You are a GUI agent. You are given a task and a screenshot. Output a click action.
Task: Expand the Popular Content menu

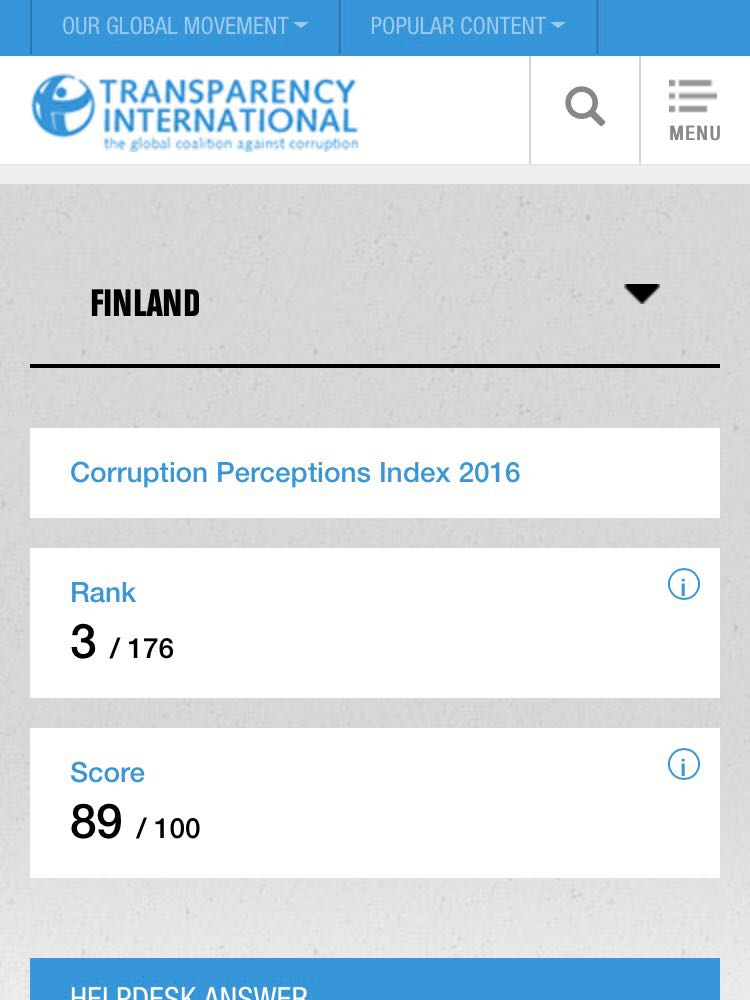467,27
